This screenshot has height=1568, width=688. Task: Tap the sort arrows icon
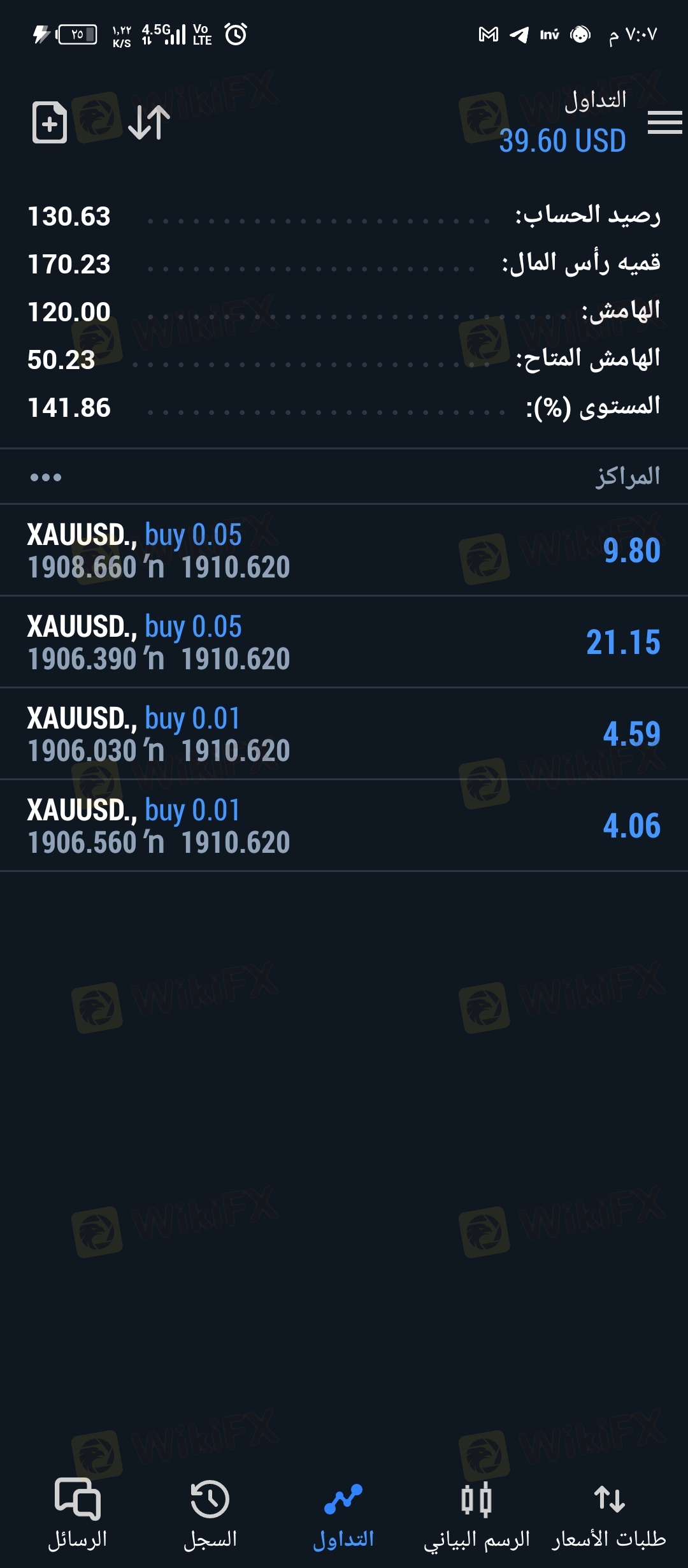(x=149, y=122)
